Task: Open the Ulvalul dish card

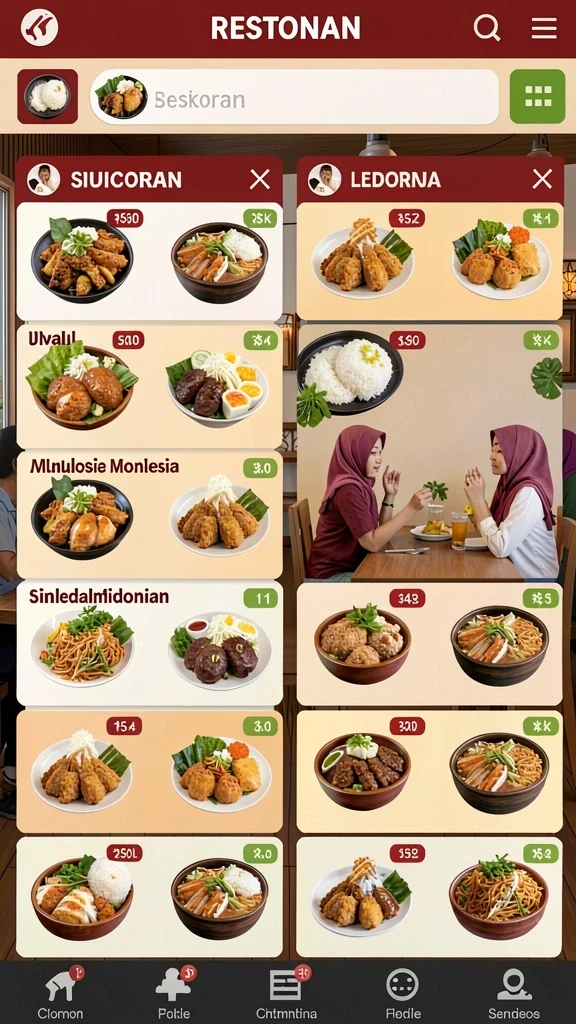Action: coord(150,387)
